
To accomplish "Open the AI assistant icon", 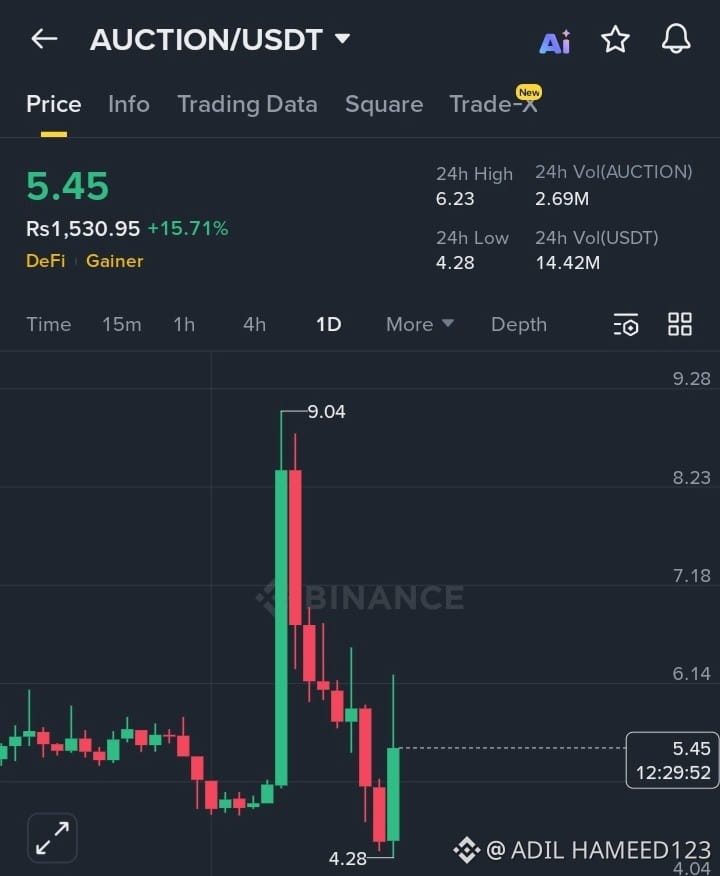I will pos(554,42).
